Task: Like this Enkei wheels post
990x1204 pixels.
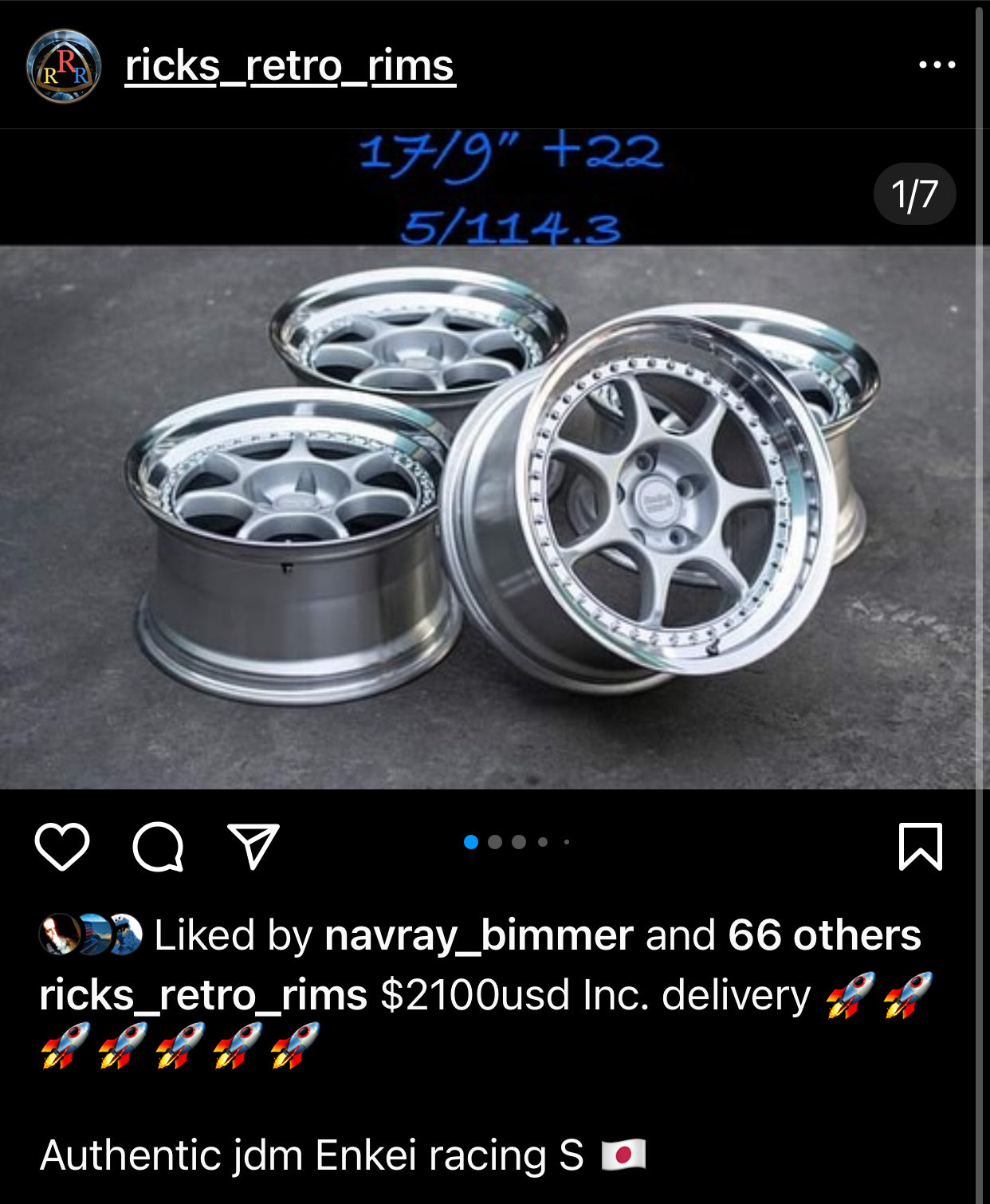Action: click(62, 846)
